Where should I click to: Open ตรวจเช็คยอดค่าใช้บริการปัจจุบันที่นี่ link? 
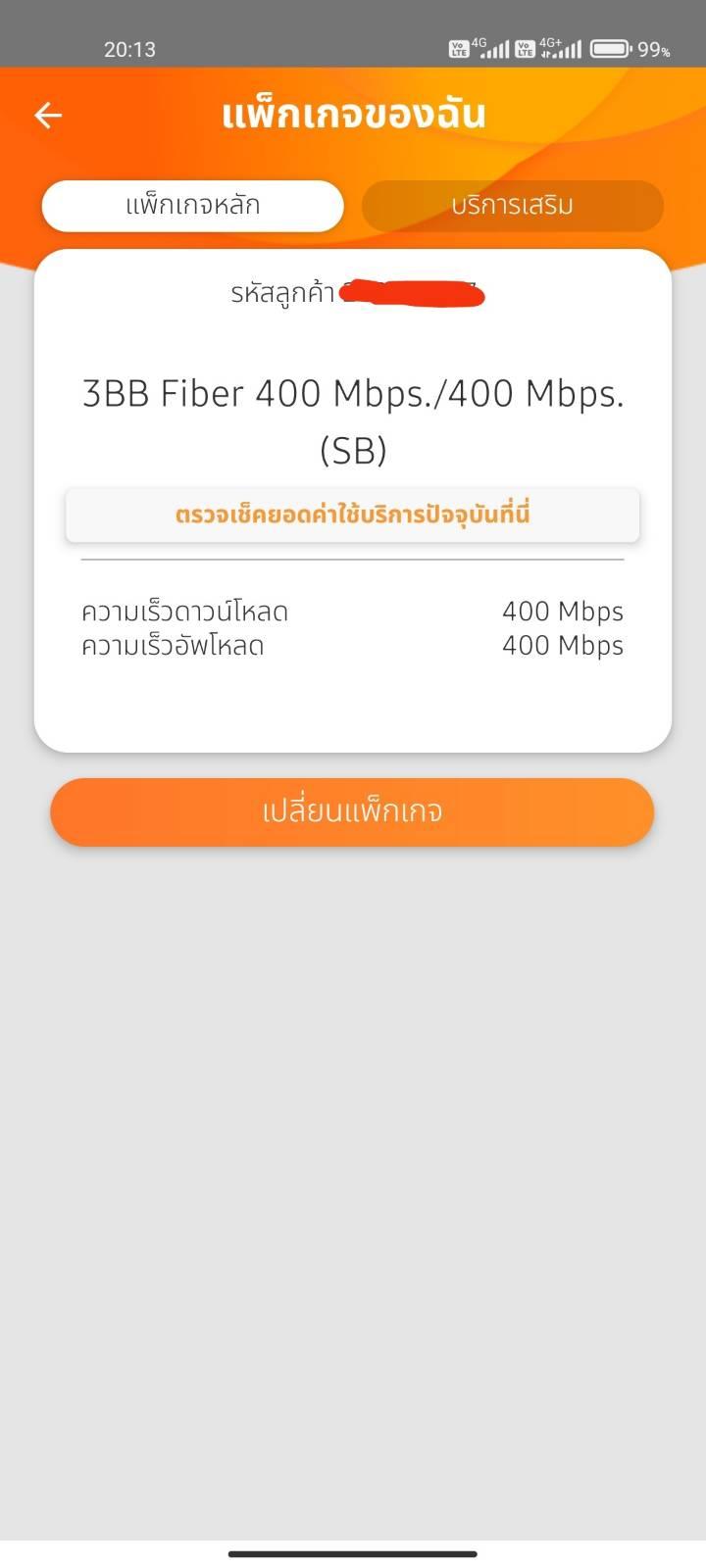point(353,514)
